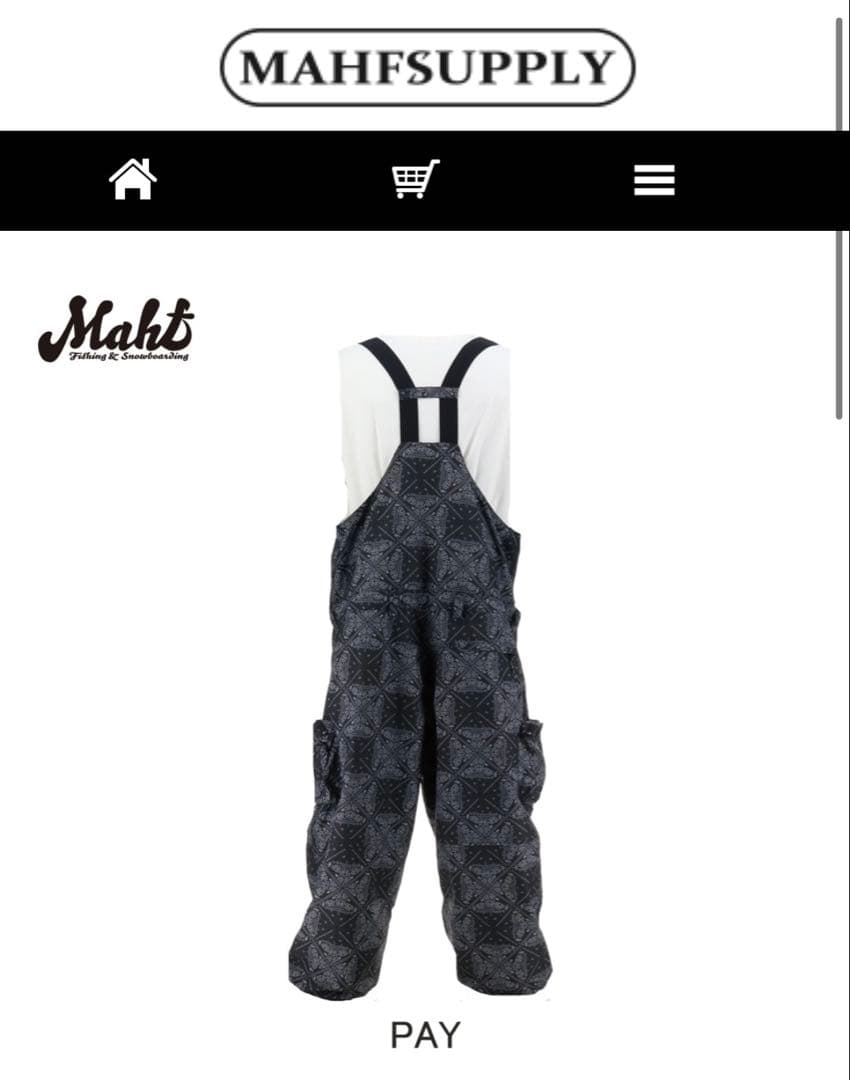Open the shopping cart
Screen dimensions: 850x1080
[415, 180]
